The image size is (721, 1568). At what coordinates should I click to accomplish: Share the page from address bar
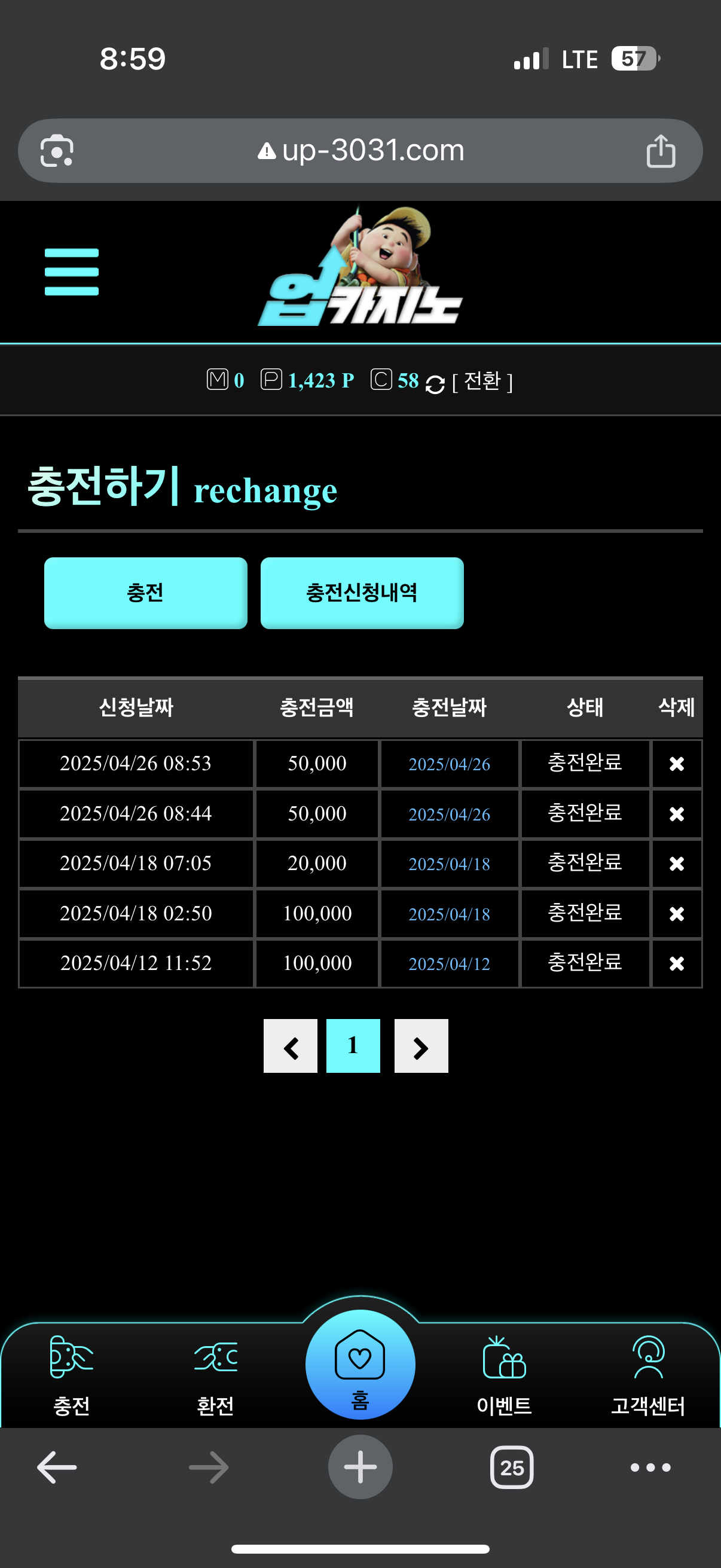click(661, 151)
